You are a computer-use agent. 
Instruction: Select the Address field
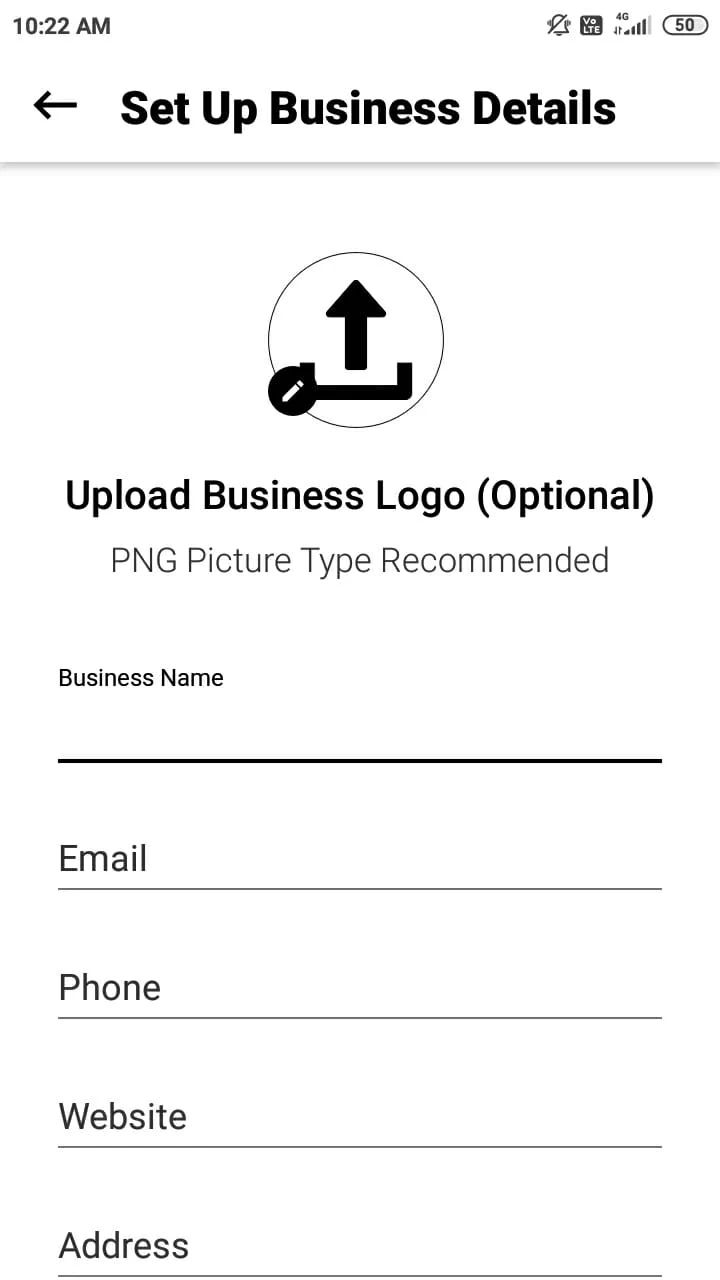[x=360, y=1247]
